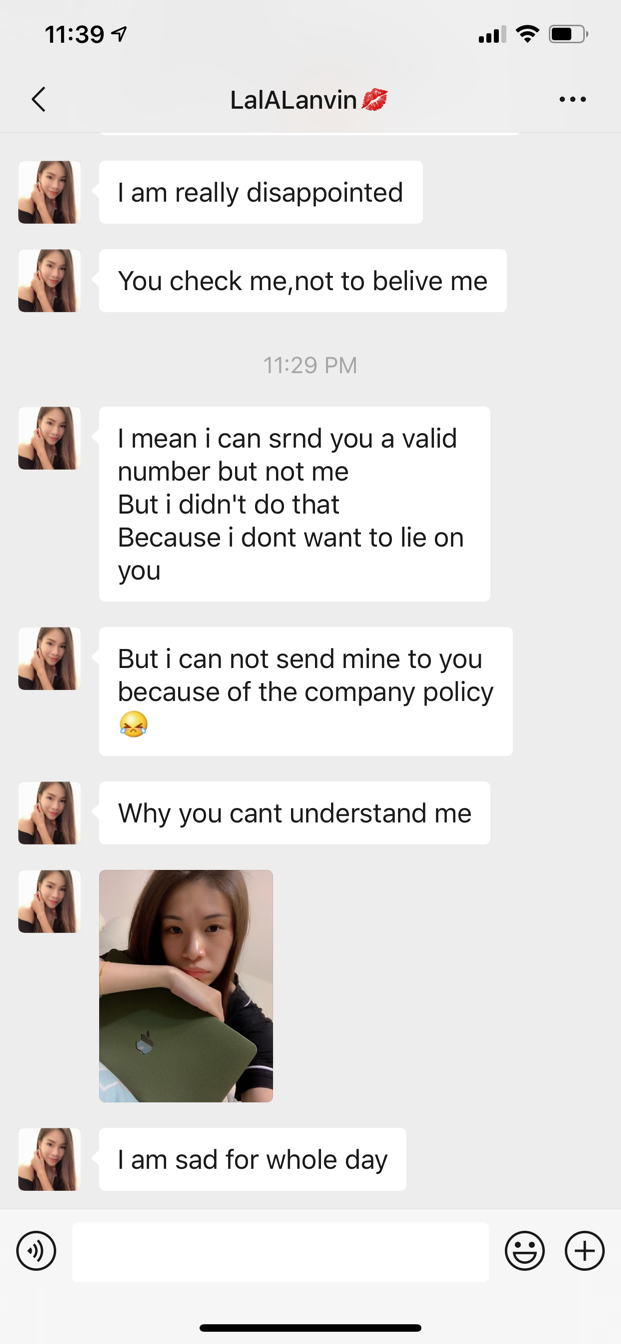Open the emoji sticker panel
This screenshot has height=1344, width=621.
click(x=525, y=1250)
